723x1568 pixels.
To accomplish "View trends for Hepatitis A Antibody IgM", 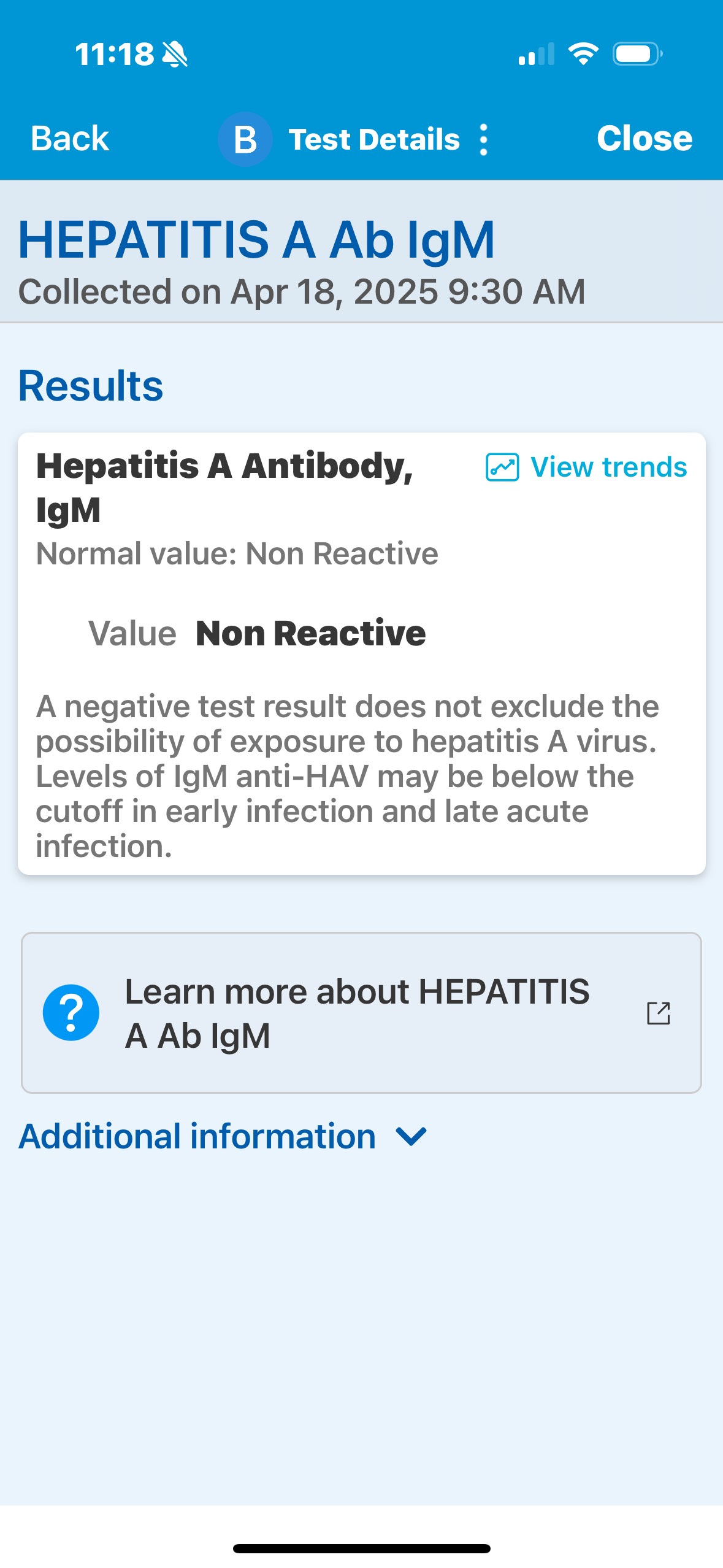I will (x=586, y=467).
